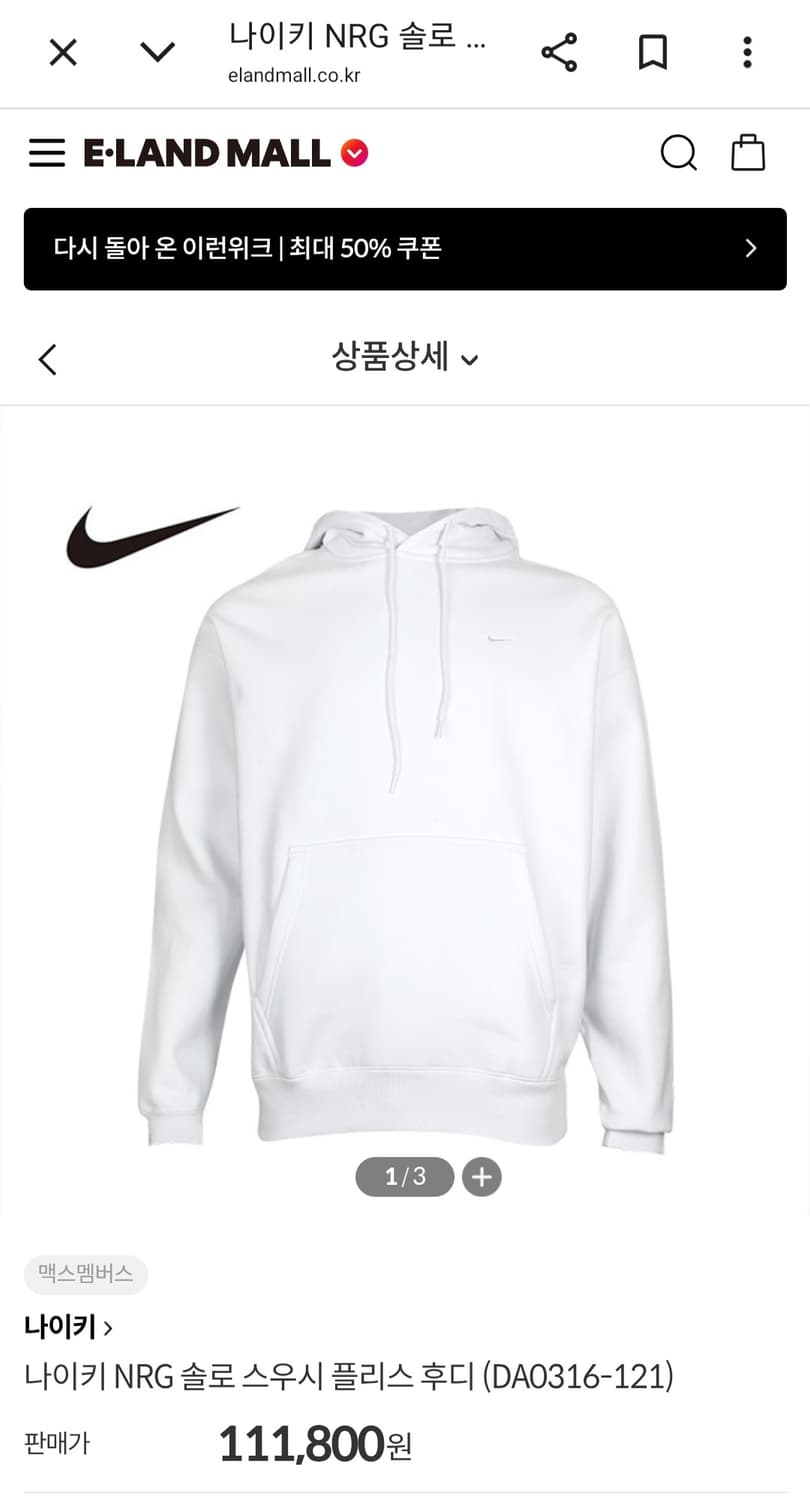810x1500 pixels.
Task: Go to the E-LAND MALL home logo
Action: [226, 153]
